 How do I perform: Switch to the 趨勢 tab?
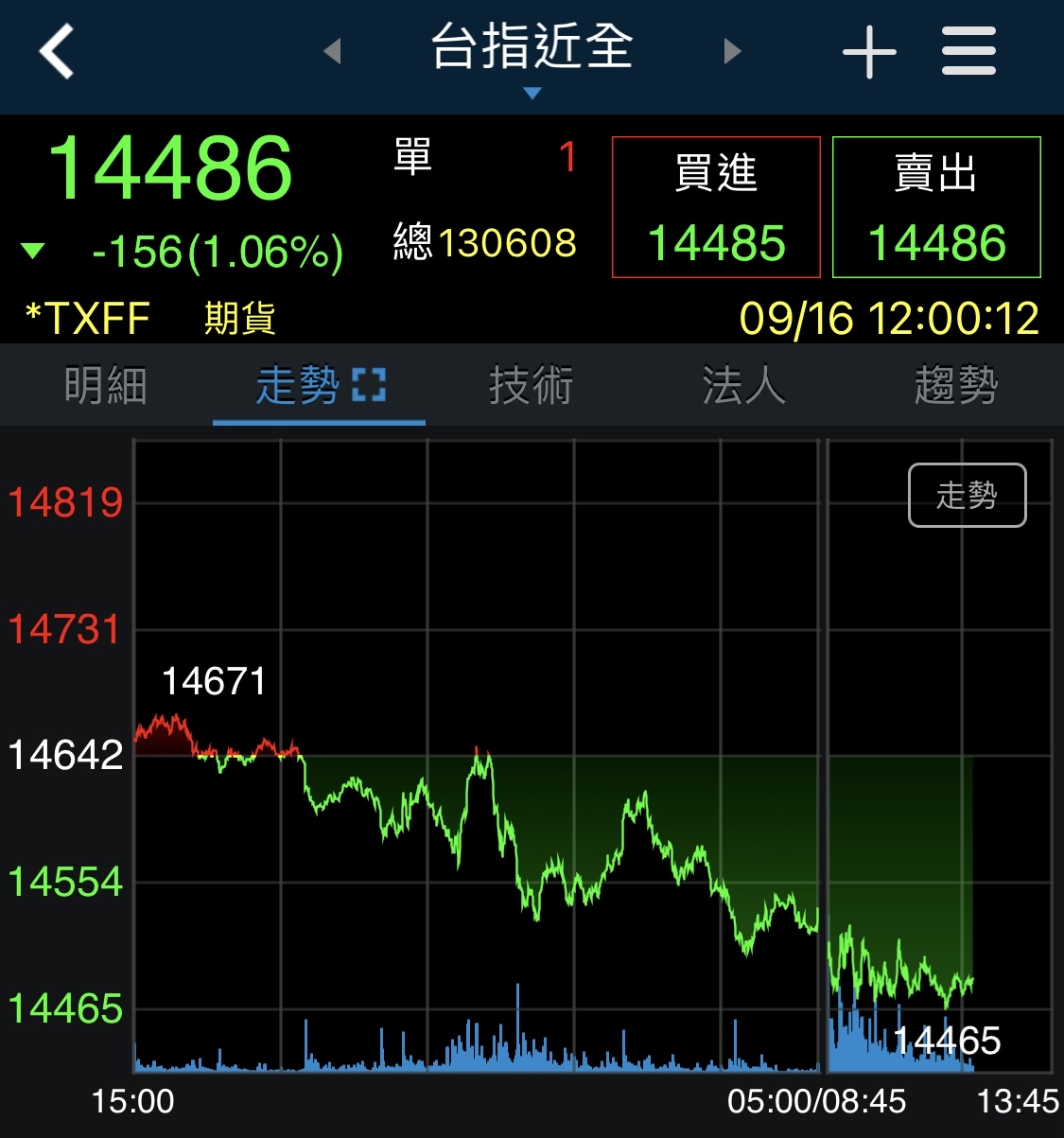tap(956, 386)
